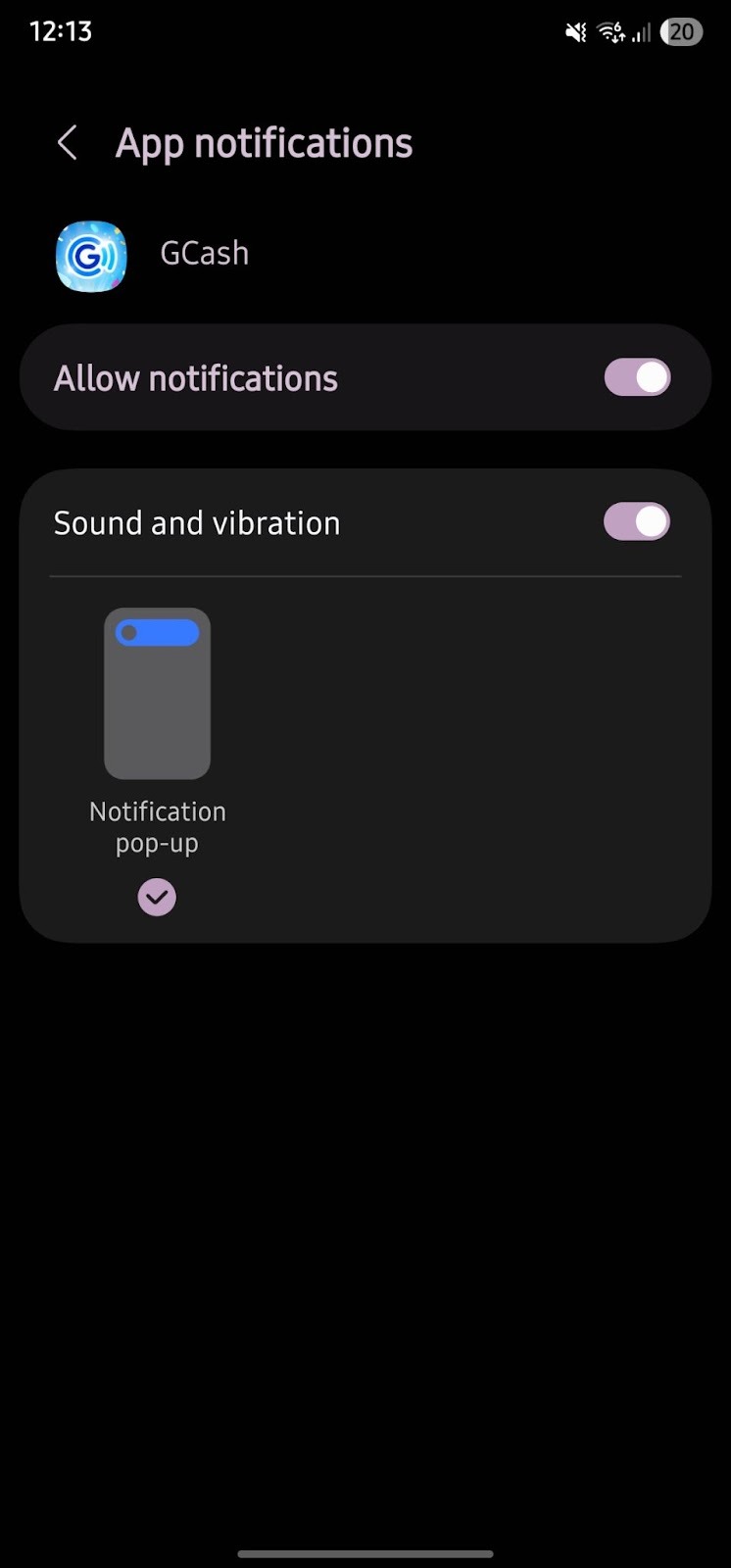Tap the Allow notifications text row

point(195,377)
